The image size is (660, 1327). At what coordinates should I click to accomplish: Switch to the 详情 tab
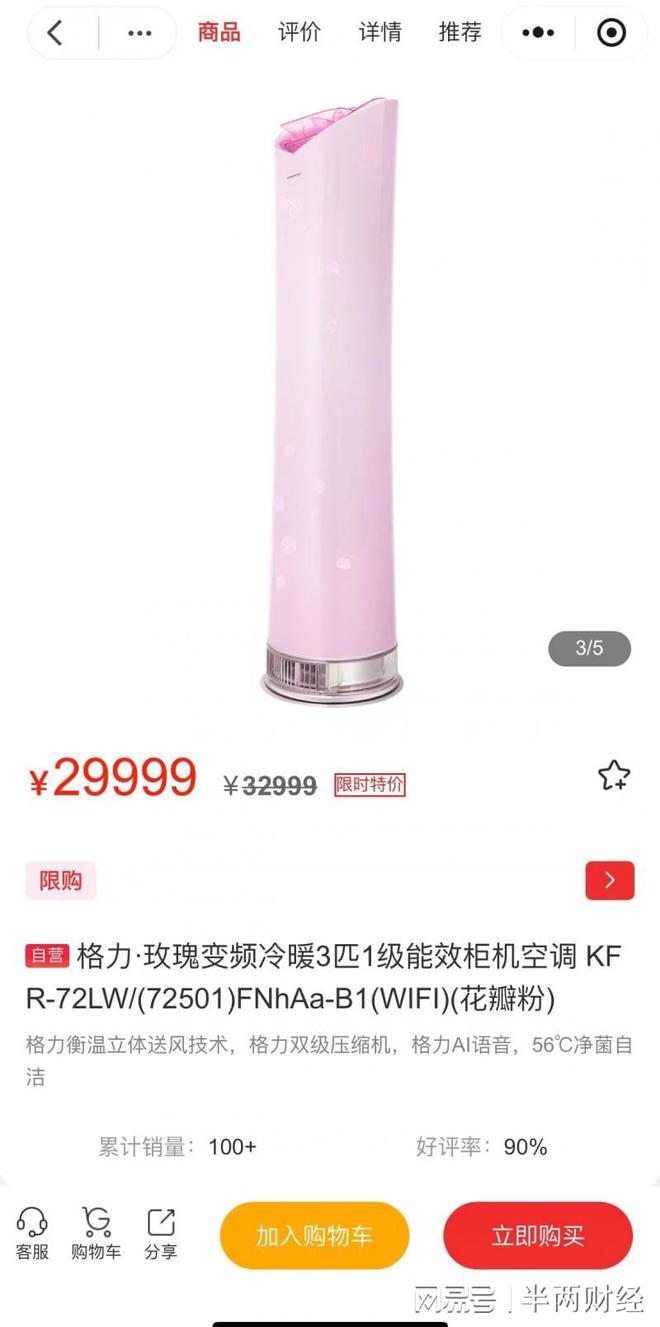(380, 32)
